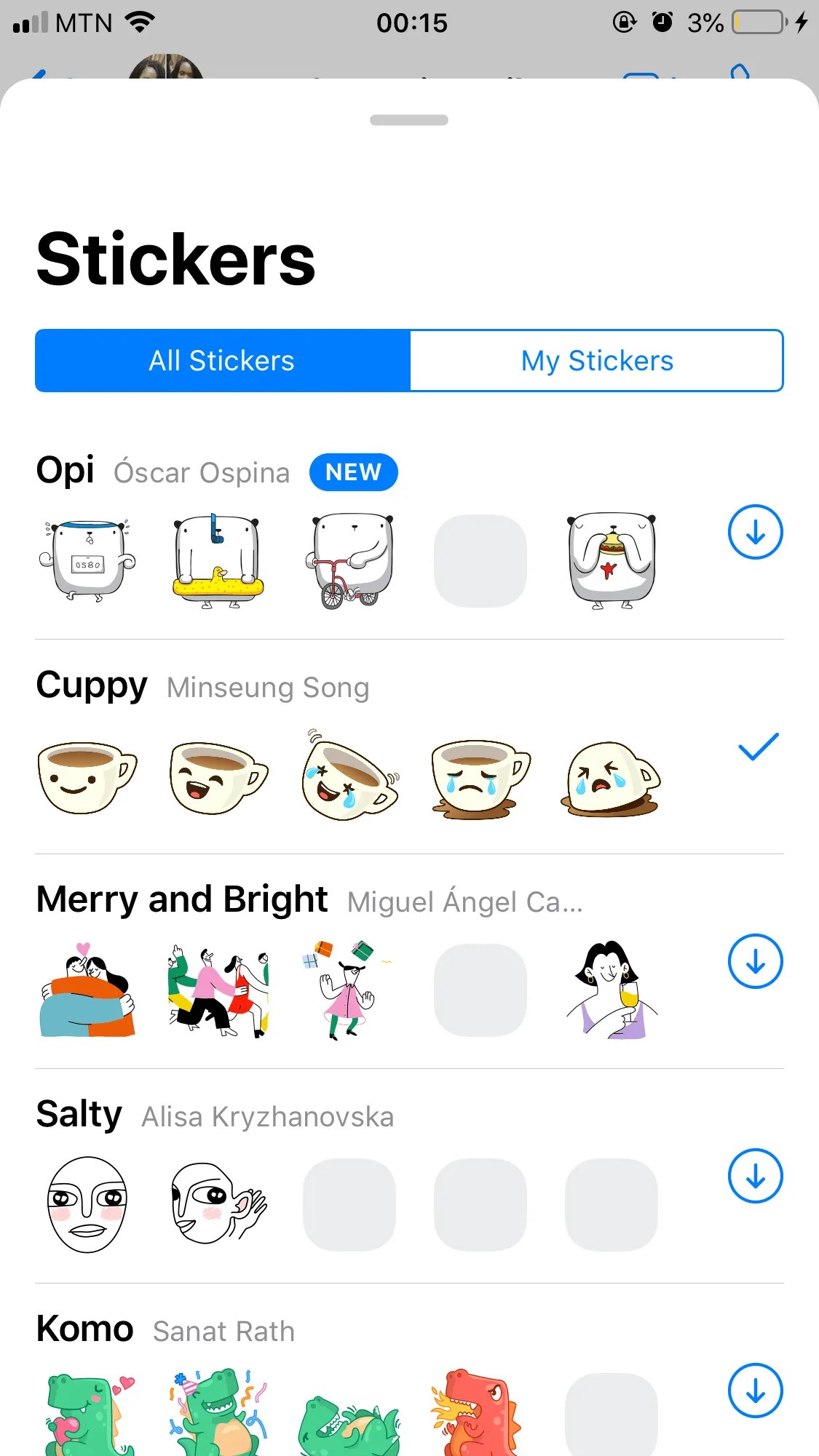Preview Opi's burger-eating sticker
819x1456 pixels.
[x=612, y=561]
